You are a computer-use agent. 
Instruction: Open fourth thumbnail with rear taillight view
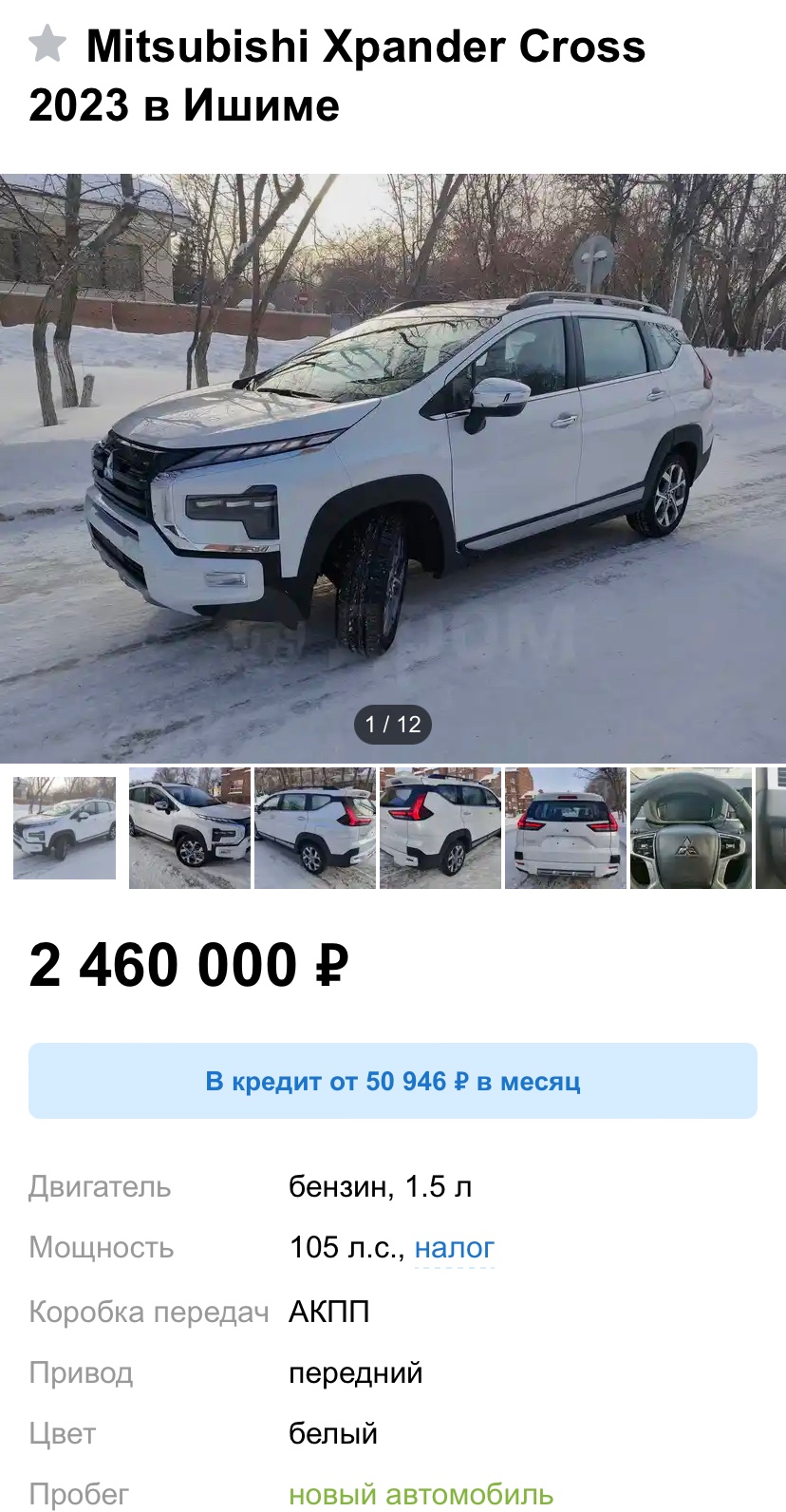click(440, 828)
